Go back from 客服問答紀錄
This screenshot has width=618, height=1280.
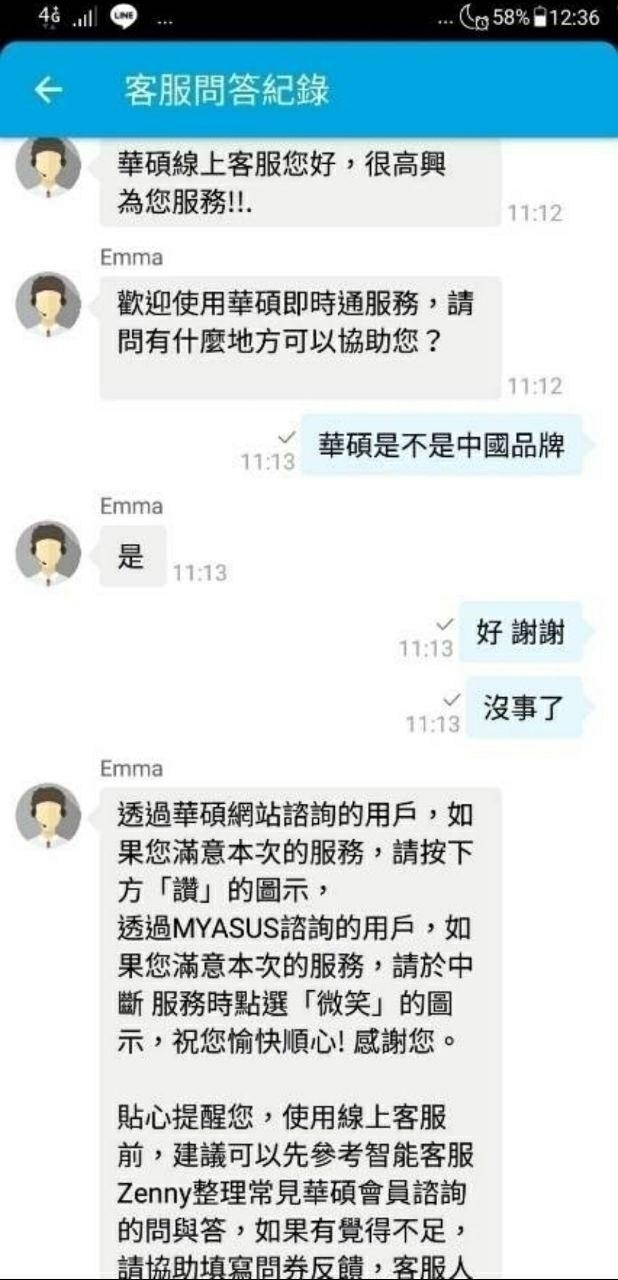tap(48, 90)
